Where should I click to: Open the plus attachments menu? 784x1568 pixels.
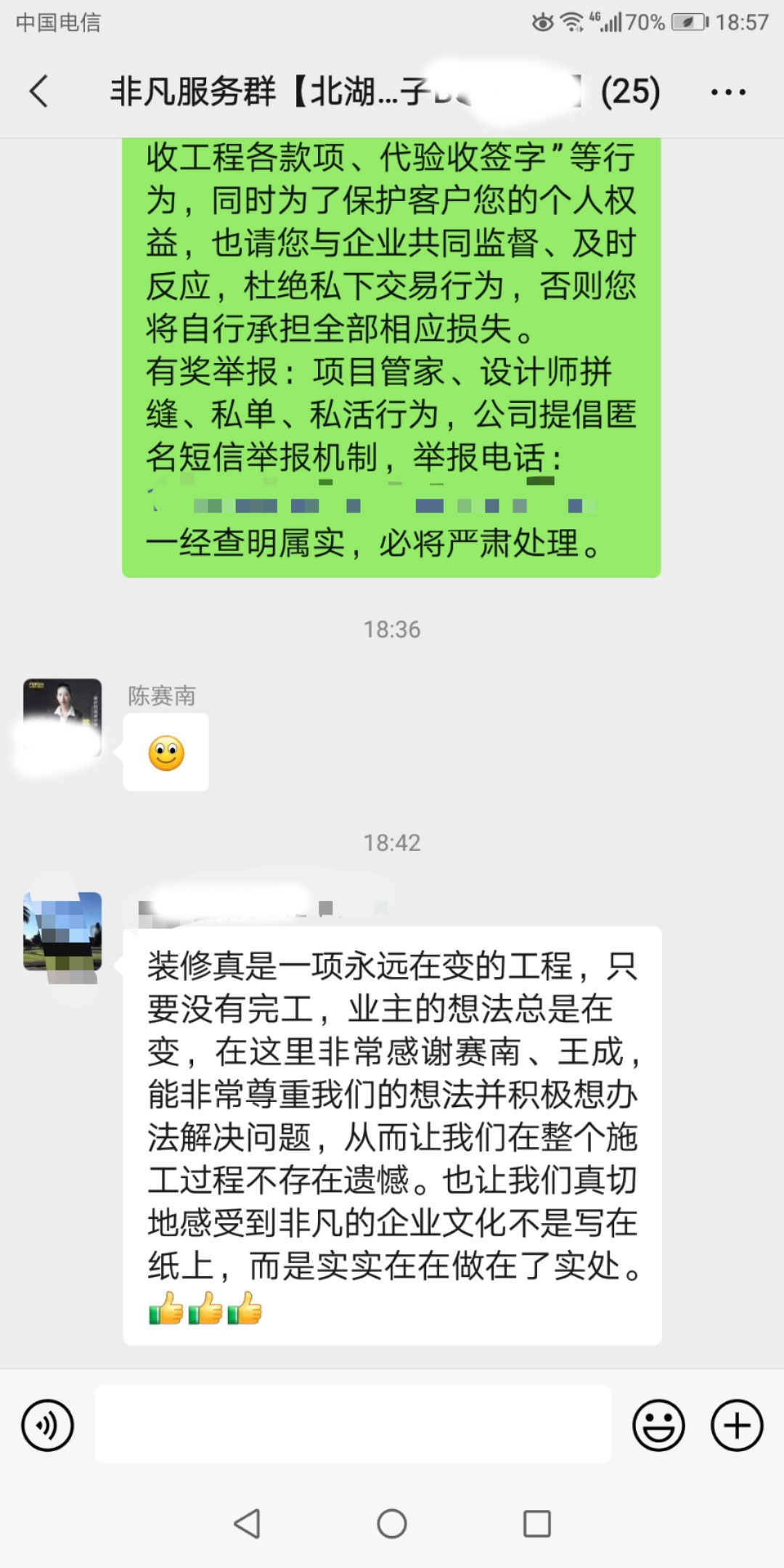pos(736,1426)
